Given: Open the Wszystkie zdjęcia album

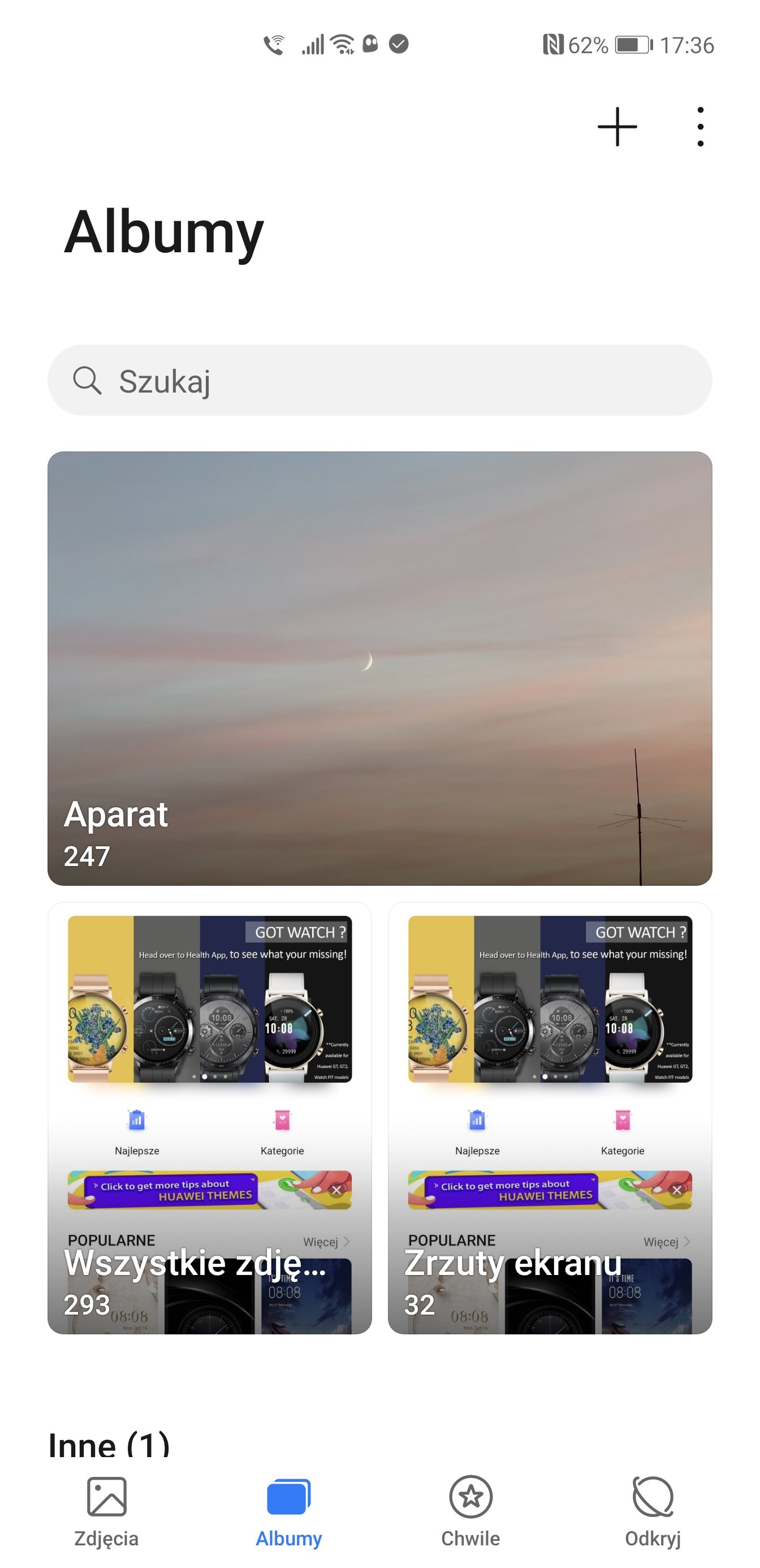Looking at the screenshot, I should [x=209, y=1118].
